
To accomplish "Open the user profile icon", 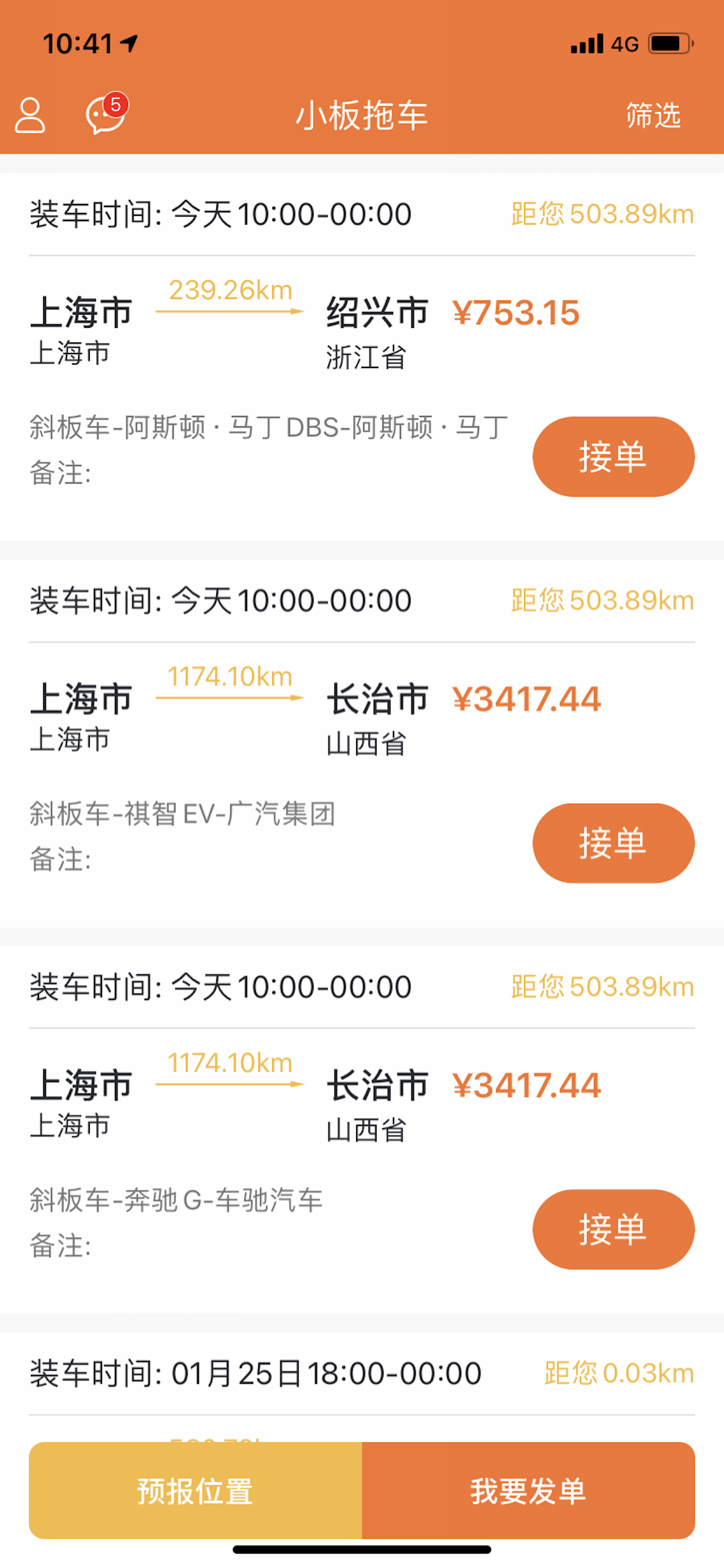I will (x=30, y=115).
